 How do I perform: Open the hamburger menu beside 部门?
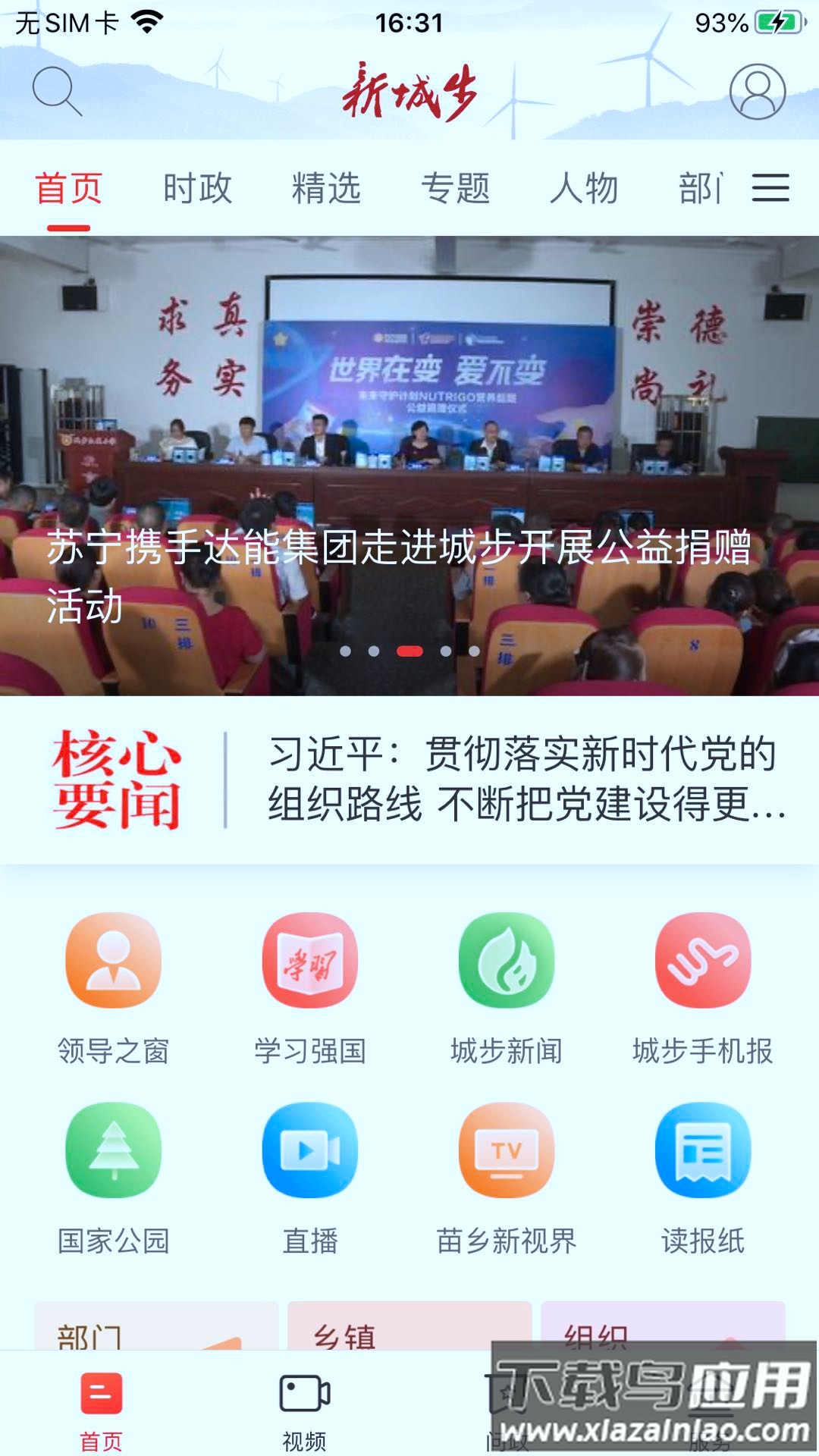point(770,190)
